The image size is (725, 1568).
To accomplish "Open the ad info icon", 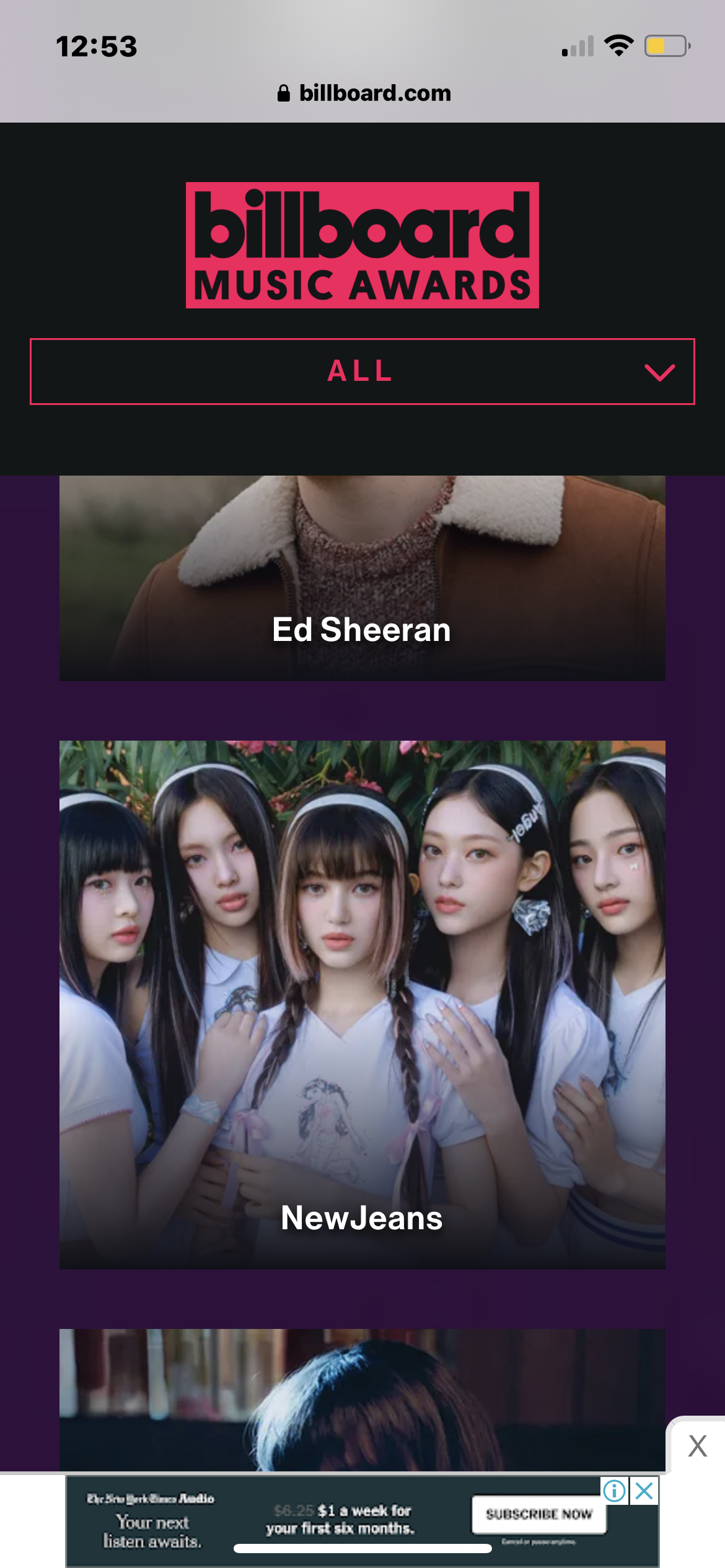I will click(614, 1491).
